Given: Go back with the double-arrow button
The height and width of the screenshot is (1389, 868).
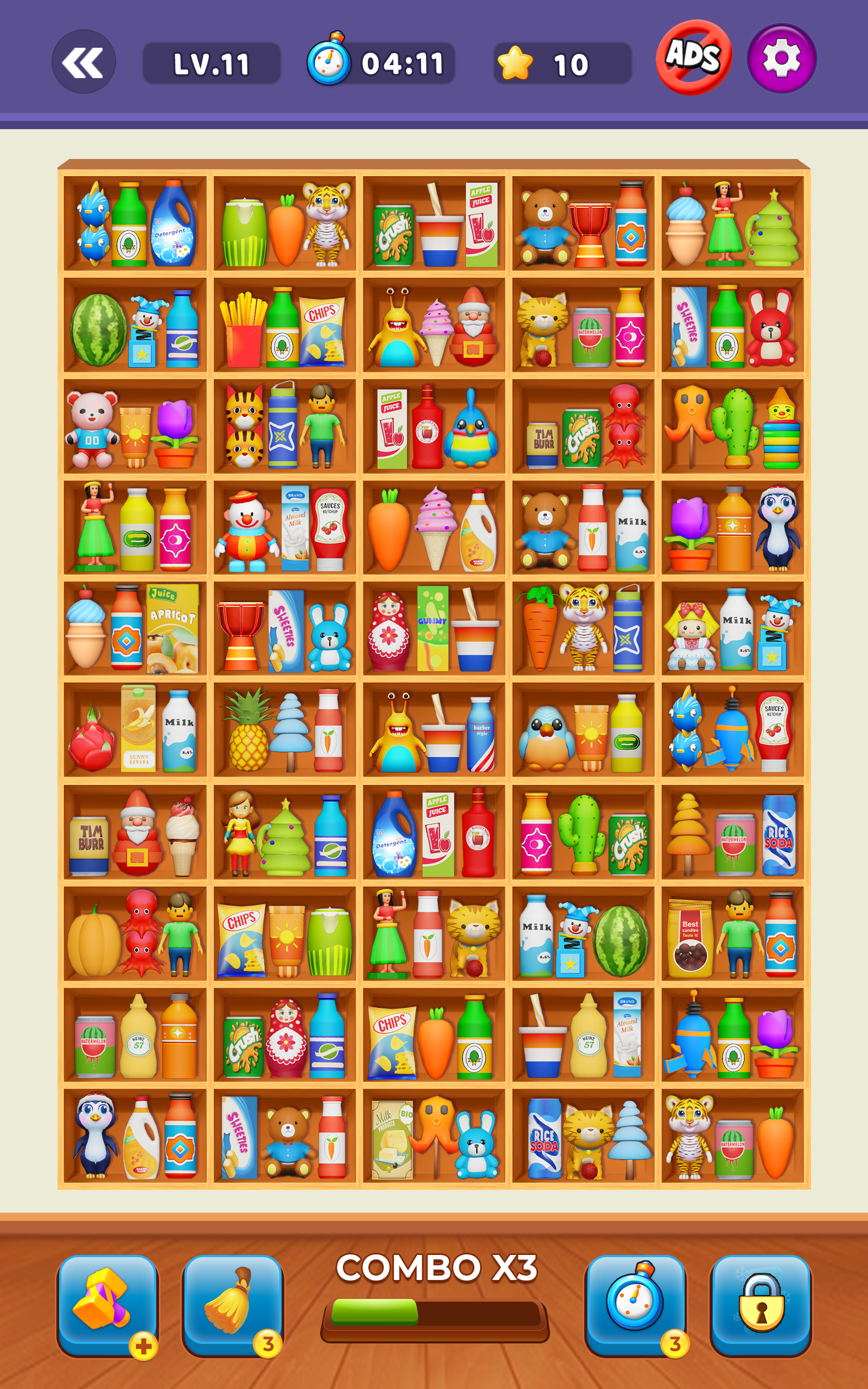Looking at the screenshot, I should (x=84, y=62).
